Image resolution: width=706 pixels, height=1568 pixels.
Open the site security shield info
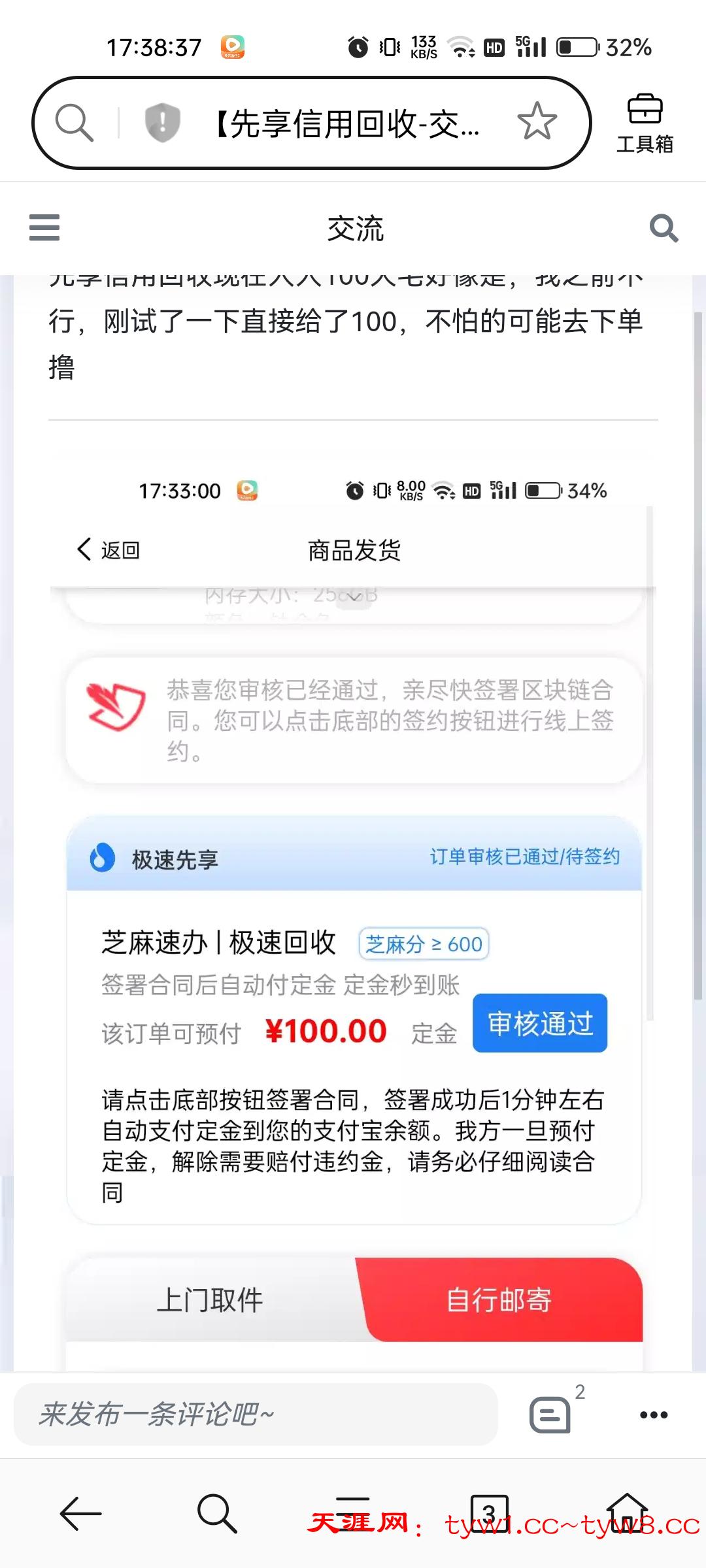pyautogui.click(x=162, y=122)
